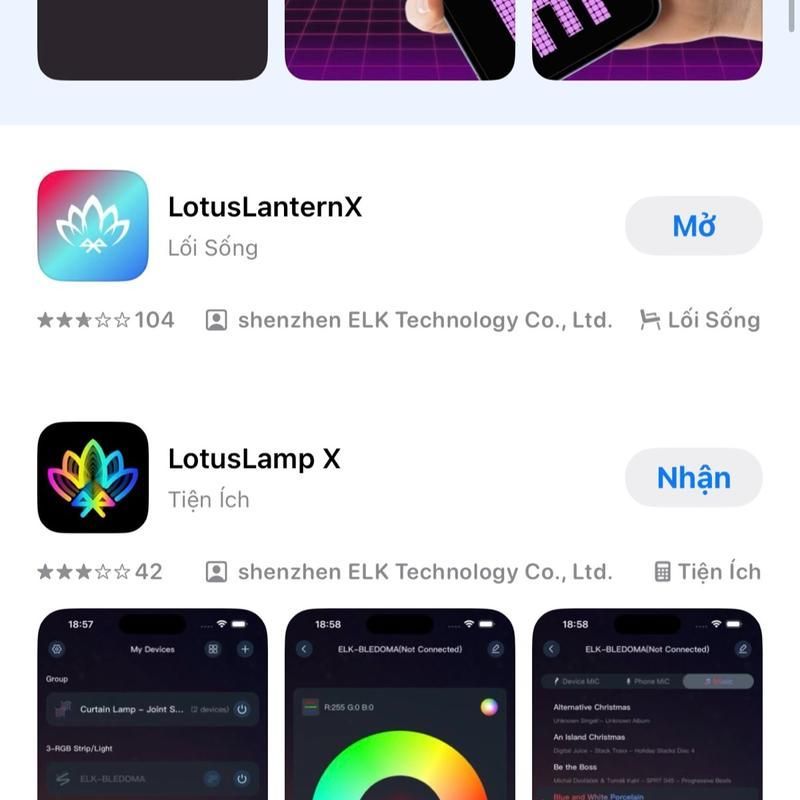This screenshot has width=800, height=800.
Task: Open the LotusLanternX app with Mở button
Action: (x=693, y=226)
